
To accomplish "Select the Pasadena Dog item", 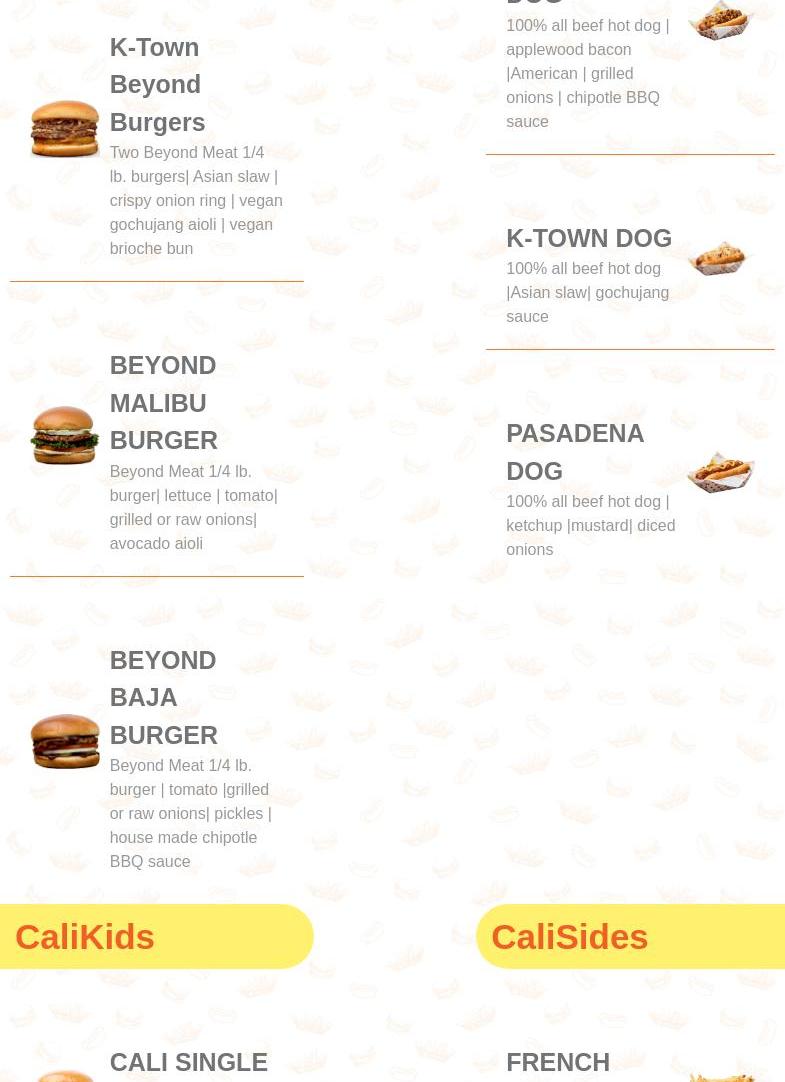I will pyautogui.click(x=575, y=452).
